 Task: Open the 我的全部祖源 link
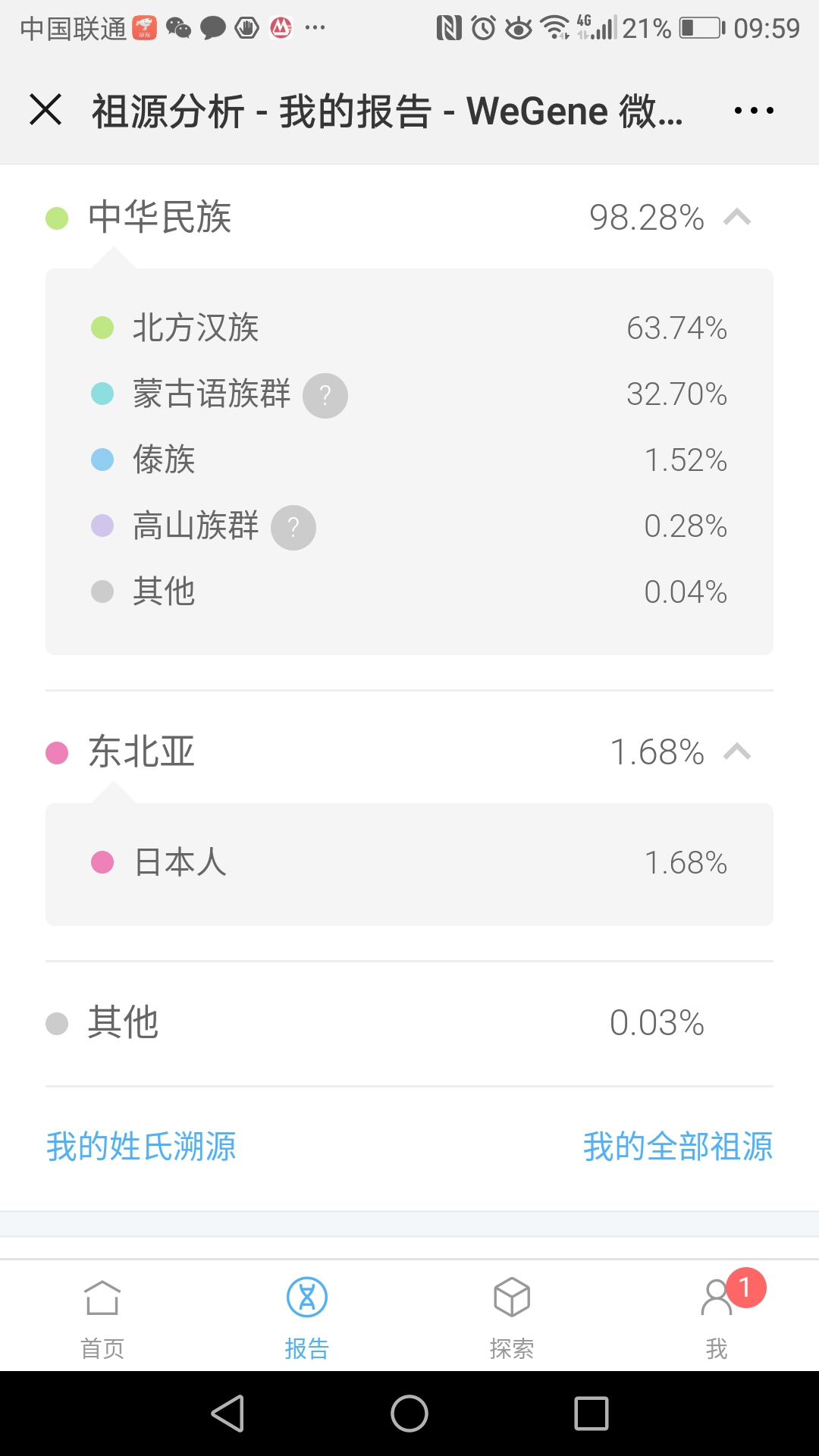678,1146
